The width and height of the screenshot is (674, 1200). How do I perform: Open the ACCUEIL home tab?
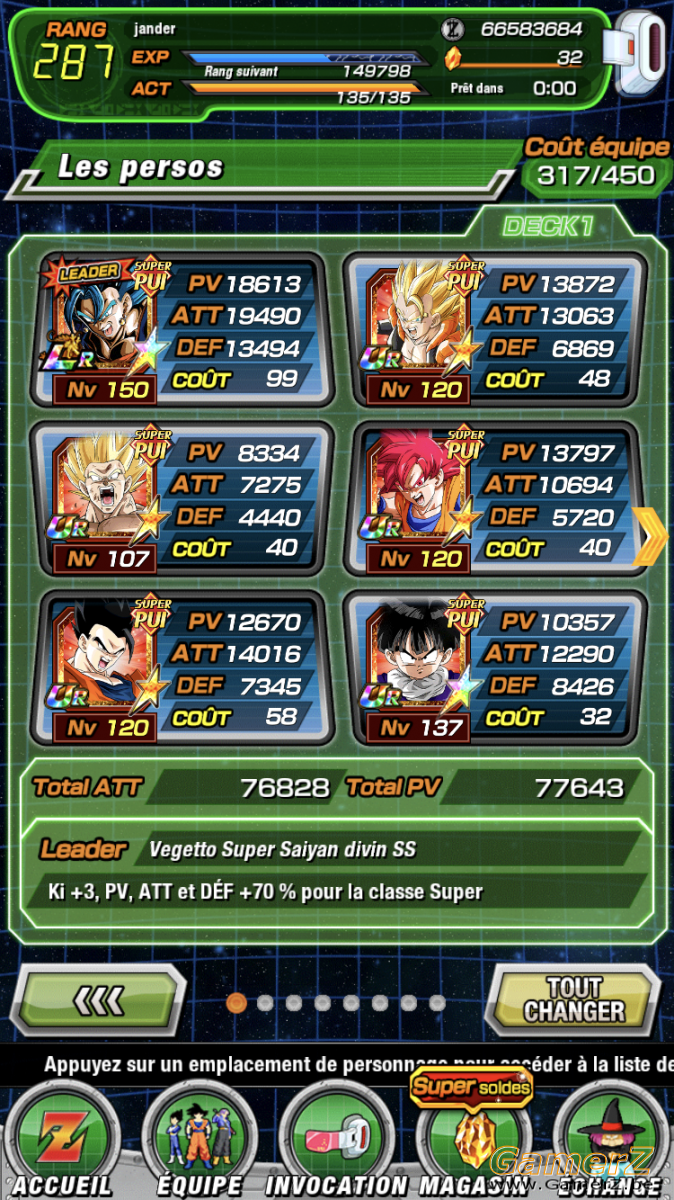[62, 1140]
